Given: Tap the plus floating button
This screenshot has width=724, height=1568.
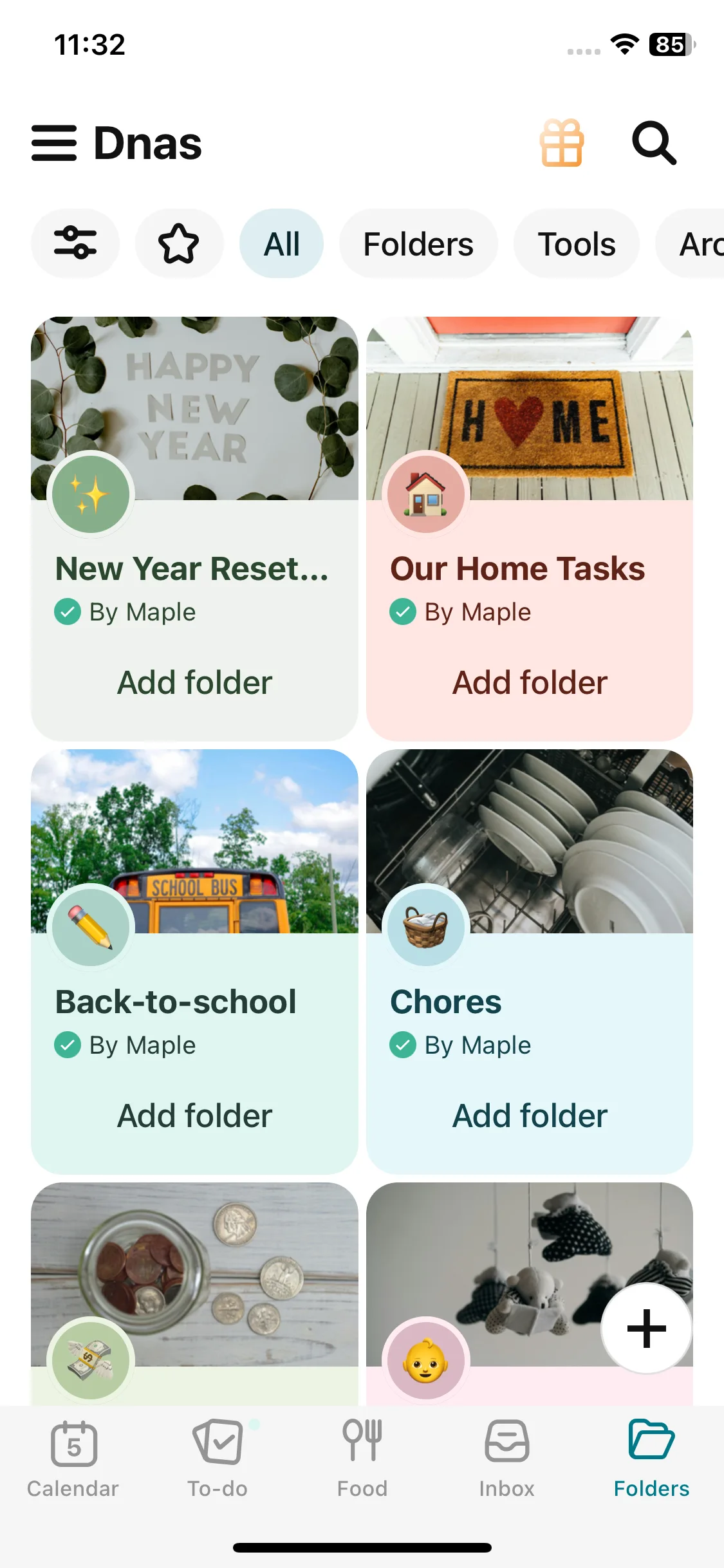Looking at the screenshot, I should pyautogui.click(x=646, y=1328).
